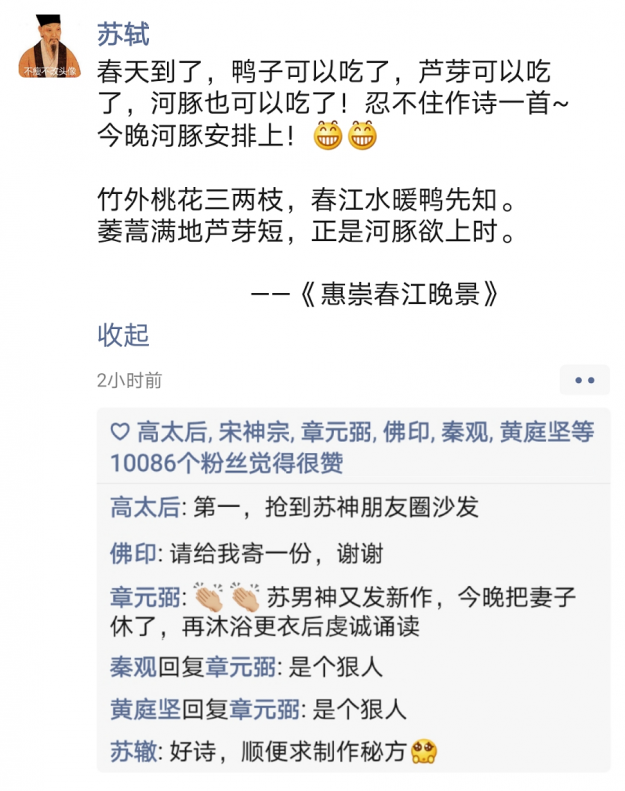Tap the 苏轼 name above the post
Image resolution: width=625 pixels, height=791 pixels.
point(123,35)
